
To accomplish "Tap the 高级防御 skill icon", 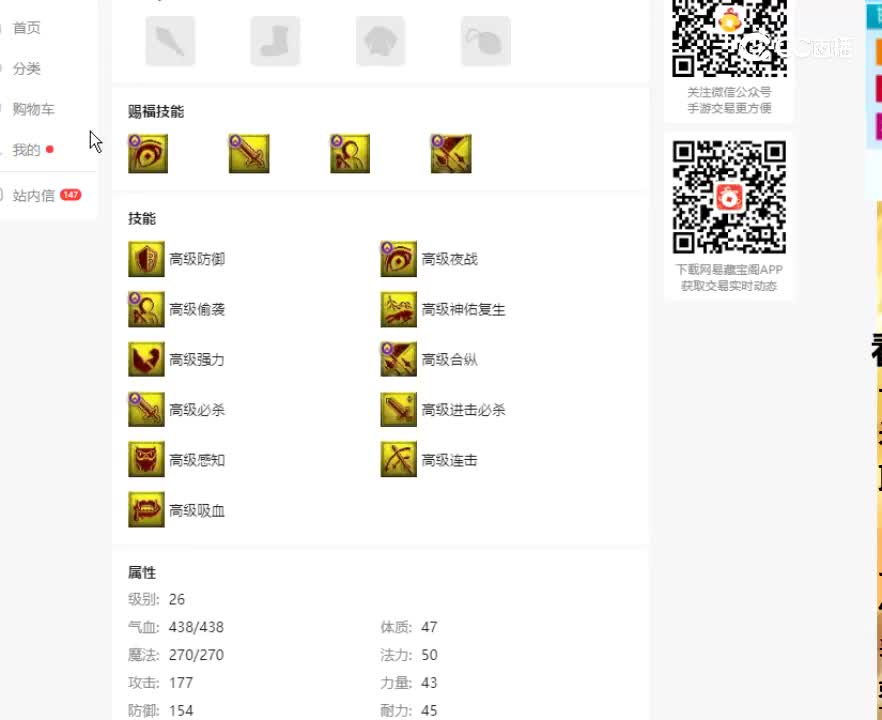I will (146, 259).
